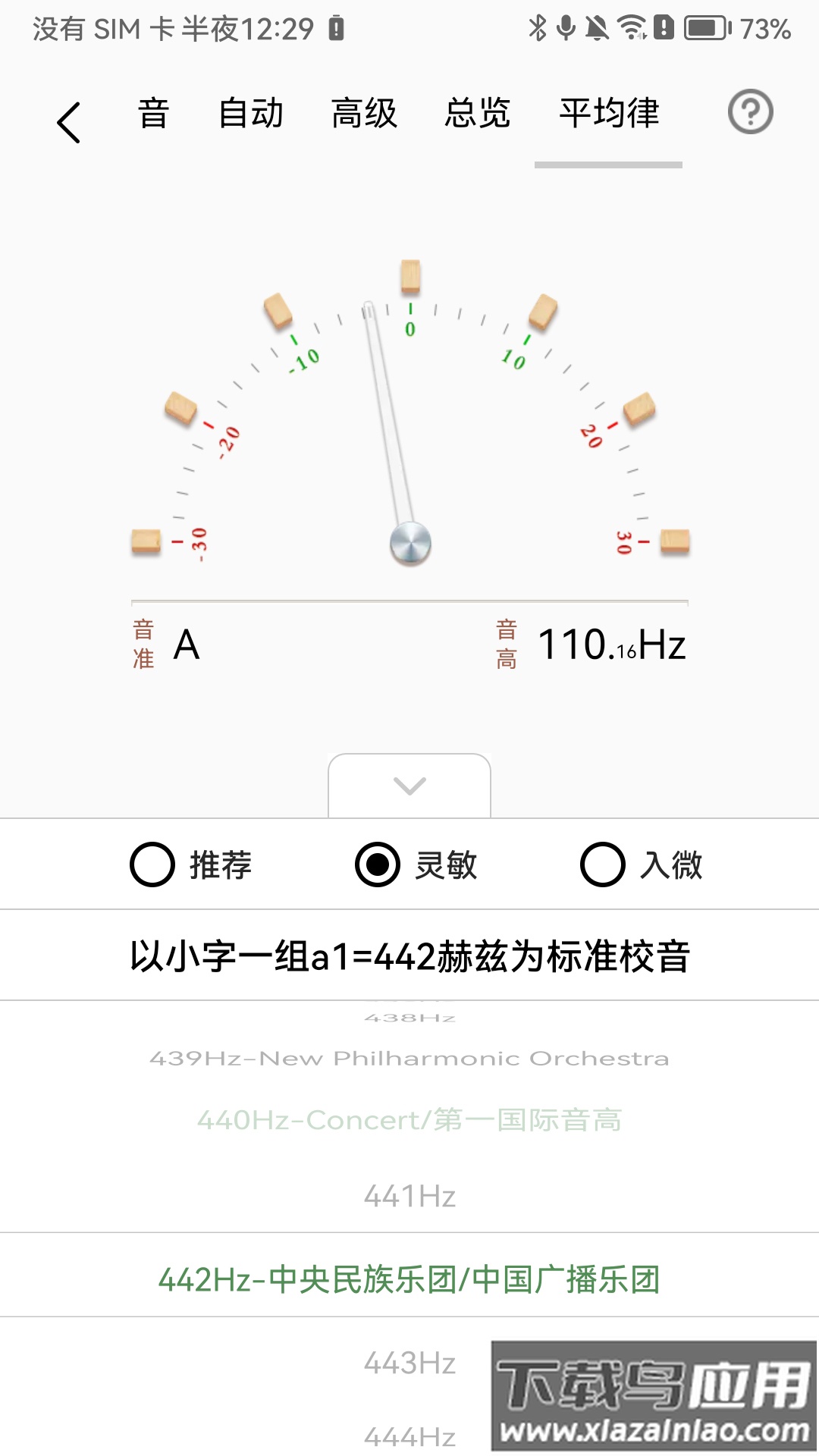This screenshot has width=819, height=1456.
Task: Select the 推荐 sensitivity option
Action: click(190, 864)
